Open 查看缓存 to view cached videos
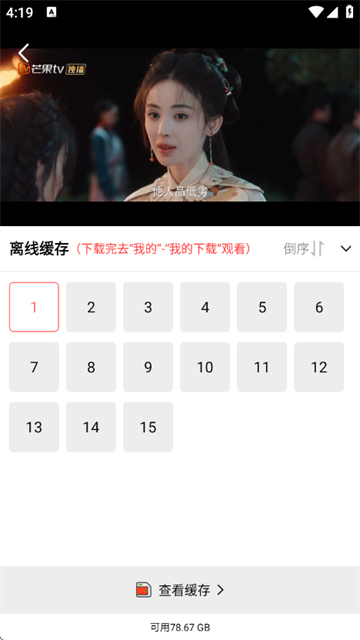 point(180,590)
